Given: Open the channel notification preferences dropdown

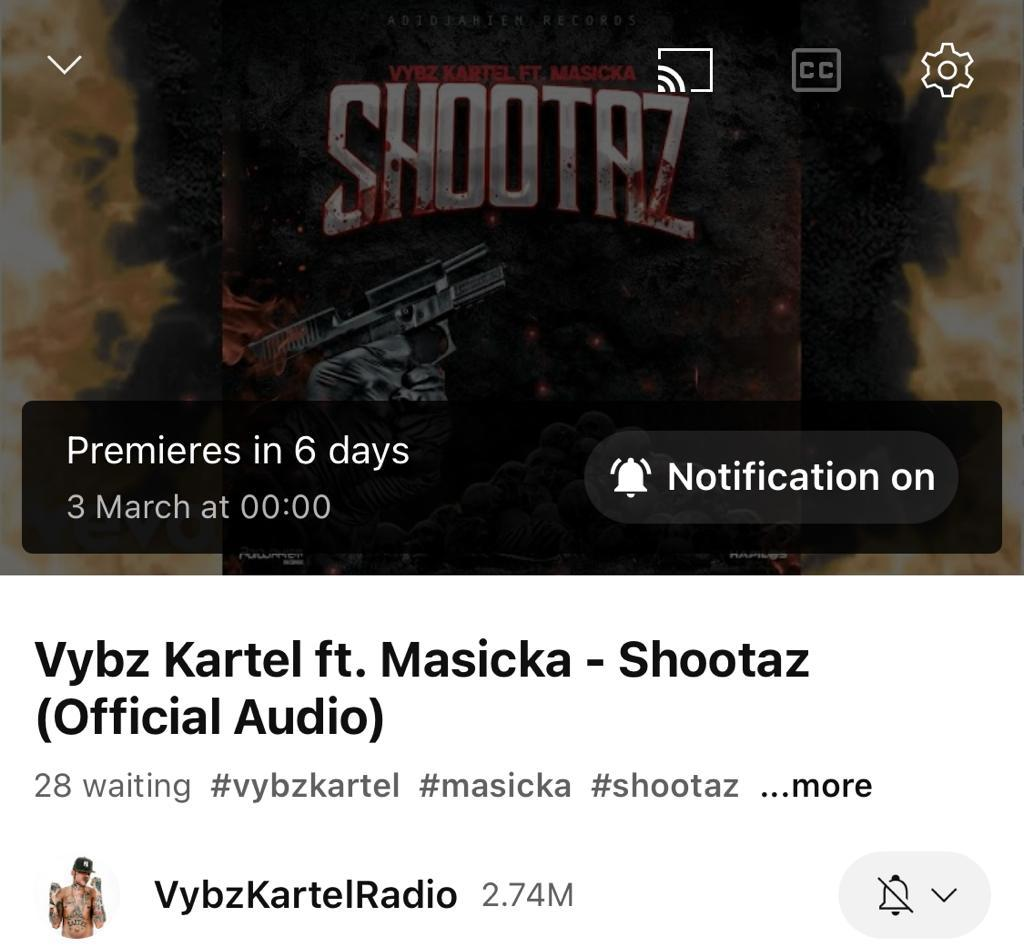Looking at the screenshot, I should 914,895.
